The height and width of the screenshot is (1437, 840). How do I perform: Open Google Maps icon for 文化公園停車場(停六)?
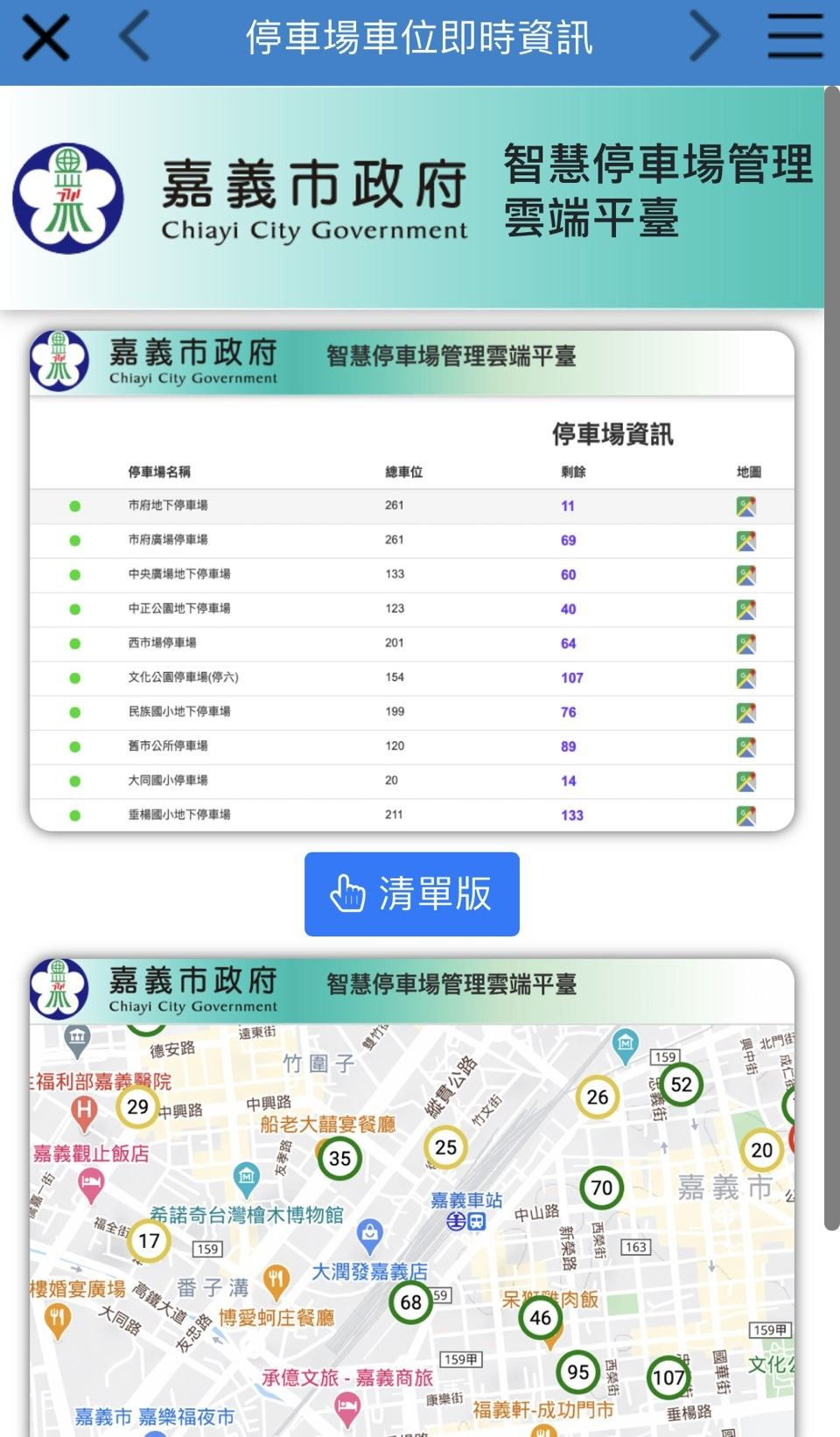coord(748,676)
